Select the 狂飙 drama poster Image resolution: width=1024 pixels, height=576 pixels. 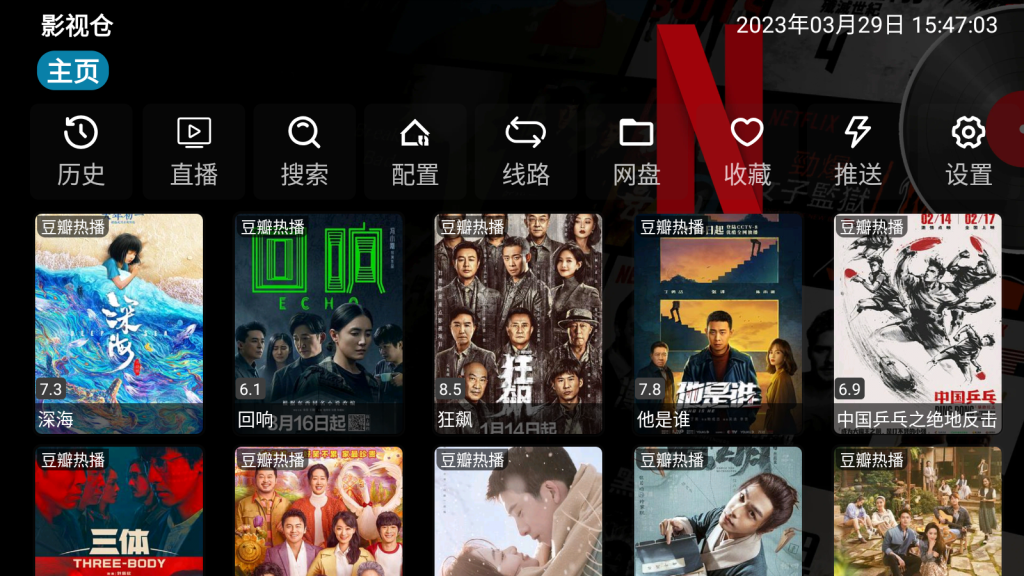[518, 323]
